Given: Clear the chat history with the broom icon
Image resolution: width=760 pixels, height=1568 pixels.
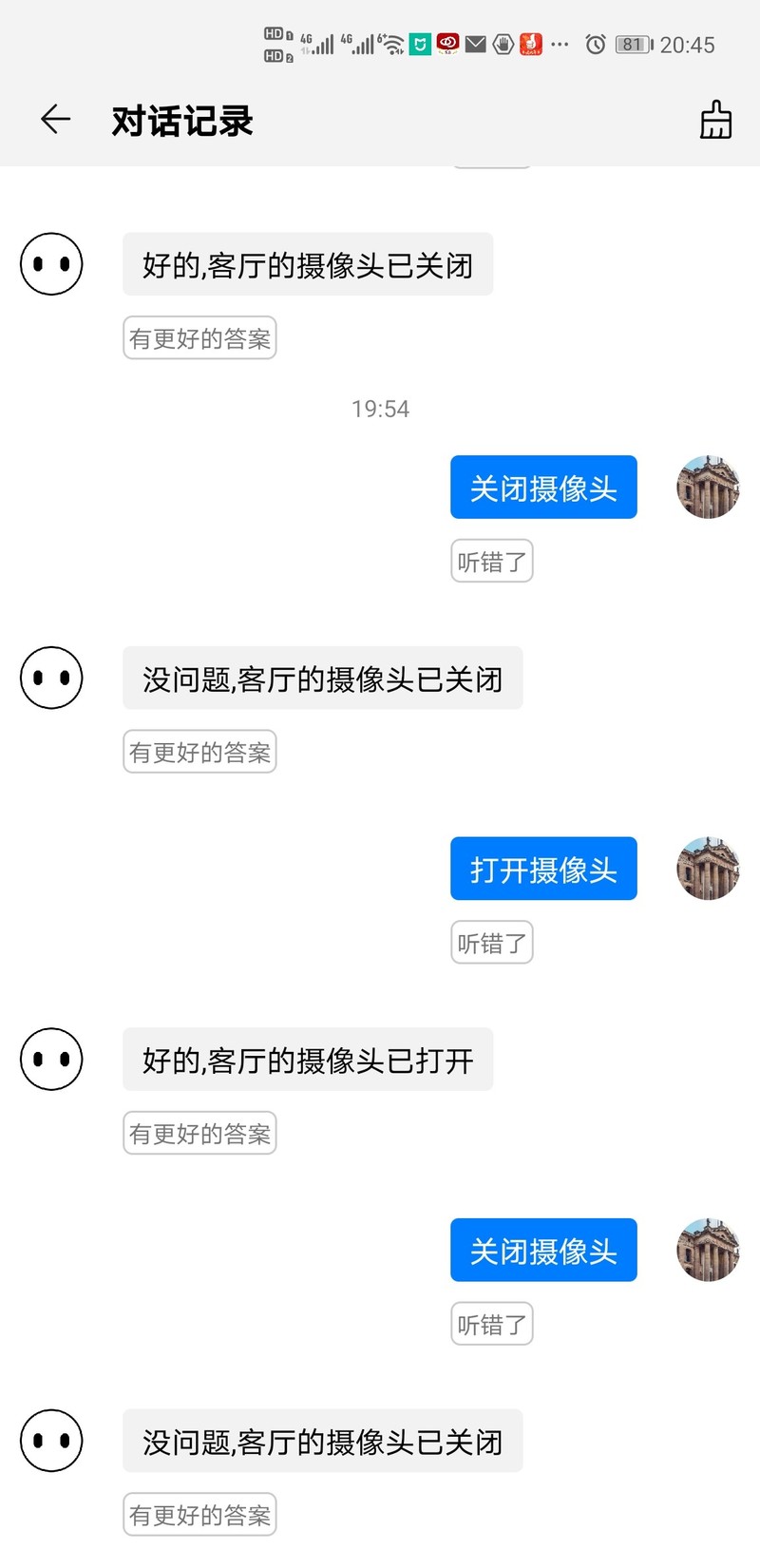Looking at the screenshot, I should (715, 120).
